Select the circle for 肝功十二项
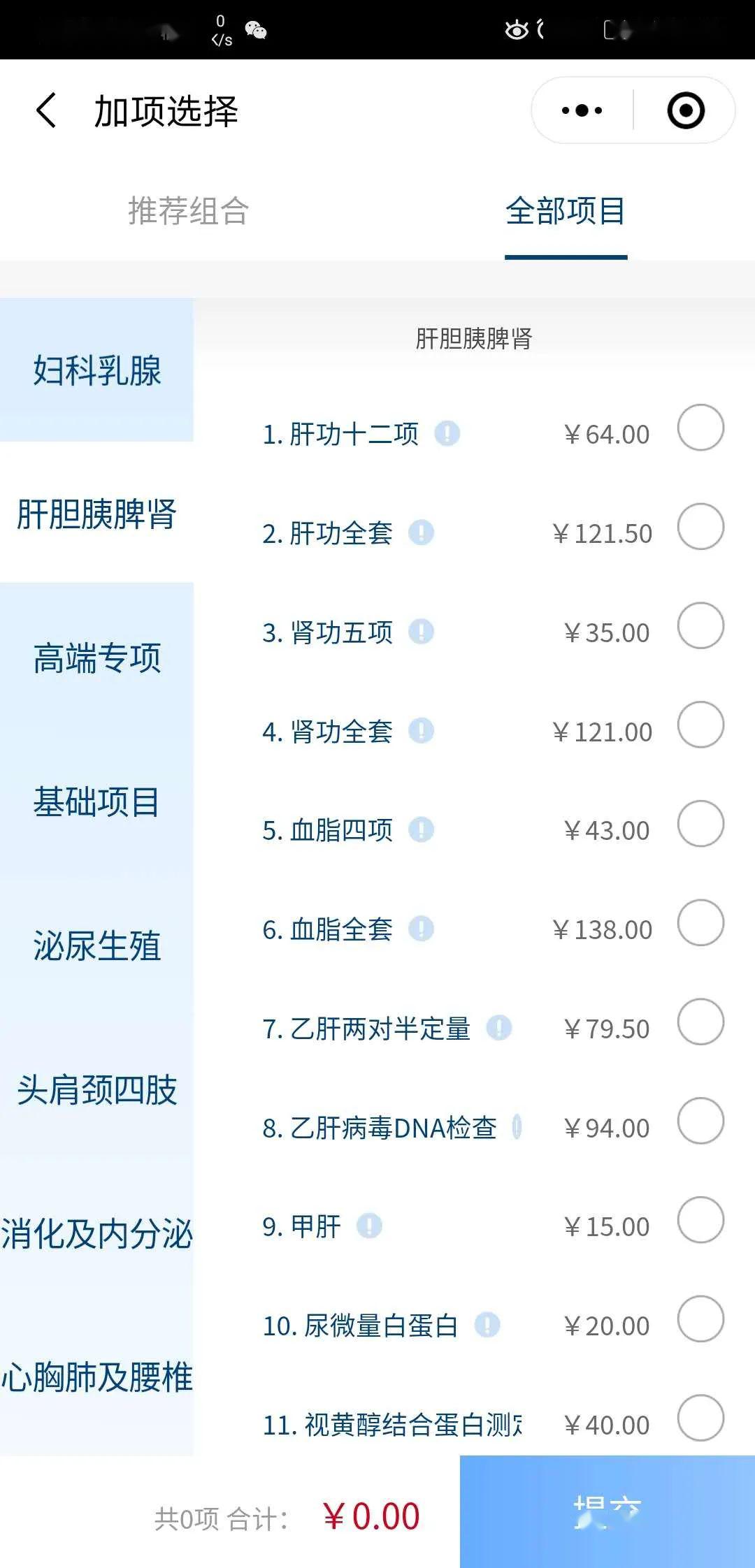The height and width of the screenshot is (1568, 755). pos(700,428)
